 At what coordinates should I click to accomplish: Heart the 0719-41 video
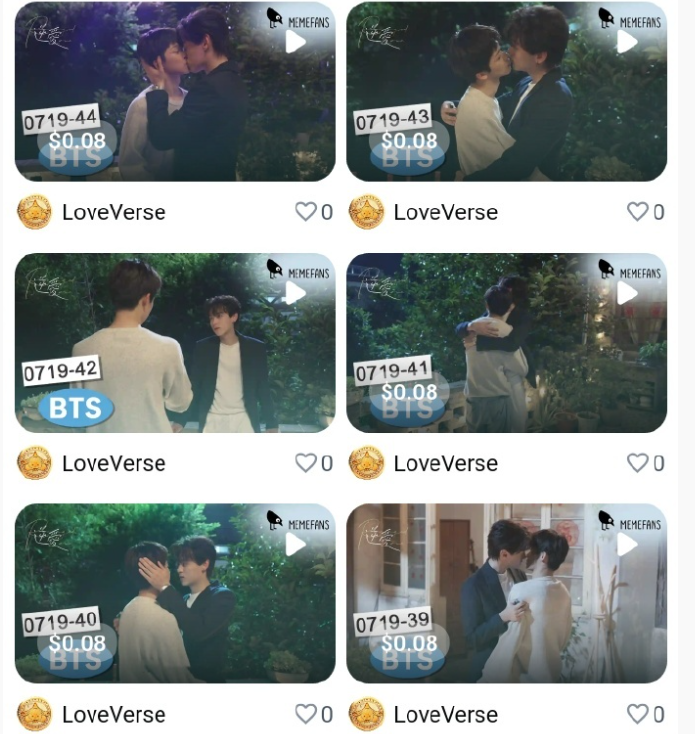coord(638,463)
